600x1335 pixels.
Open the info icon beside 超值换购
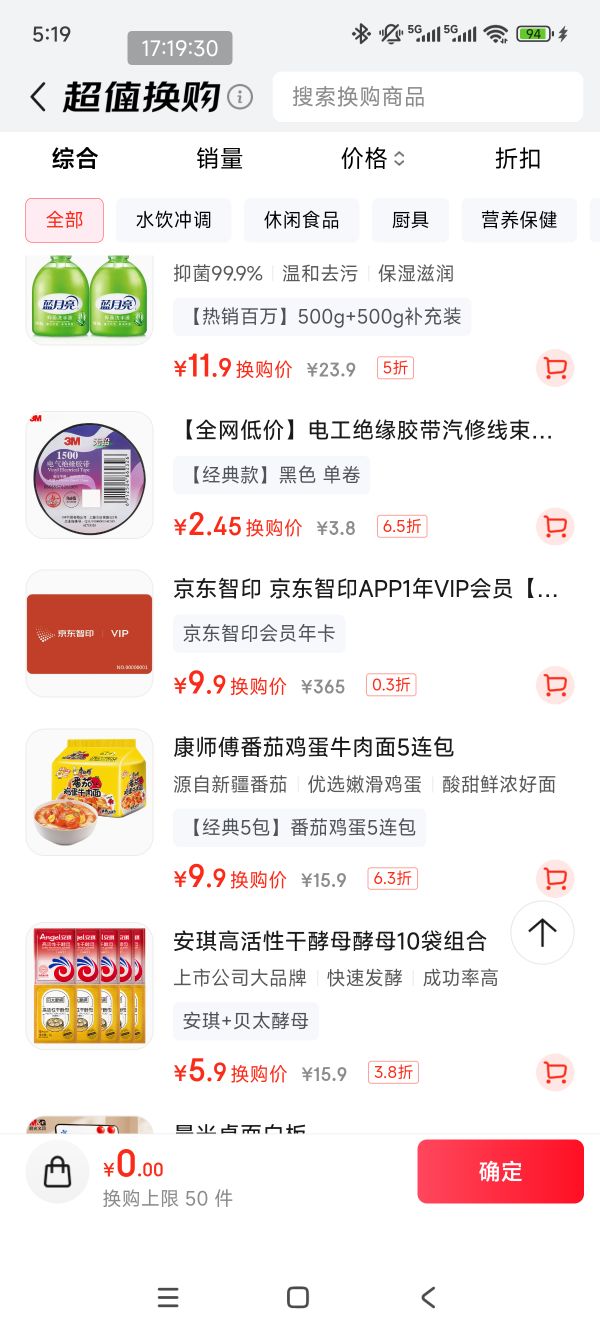click(x=240, y=97)
